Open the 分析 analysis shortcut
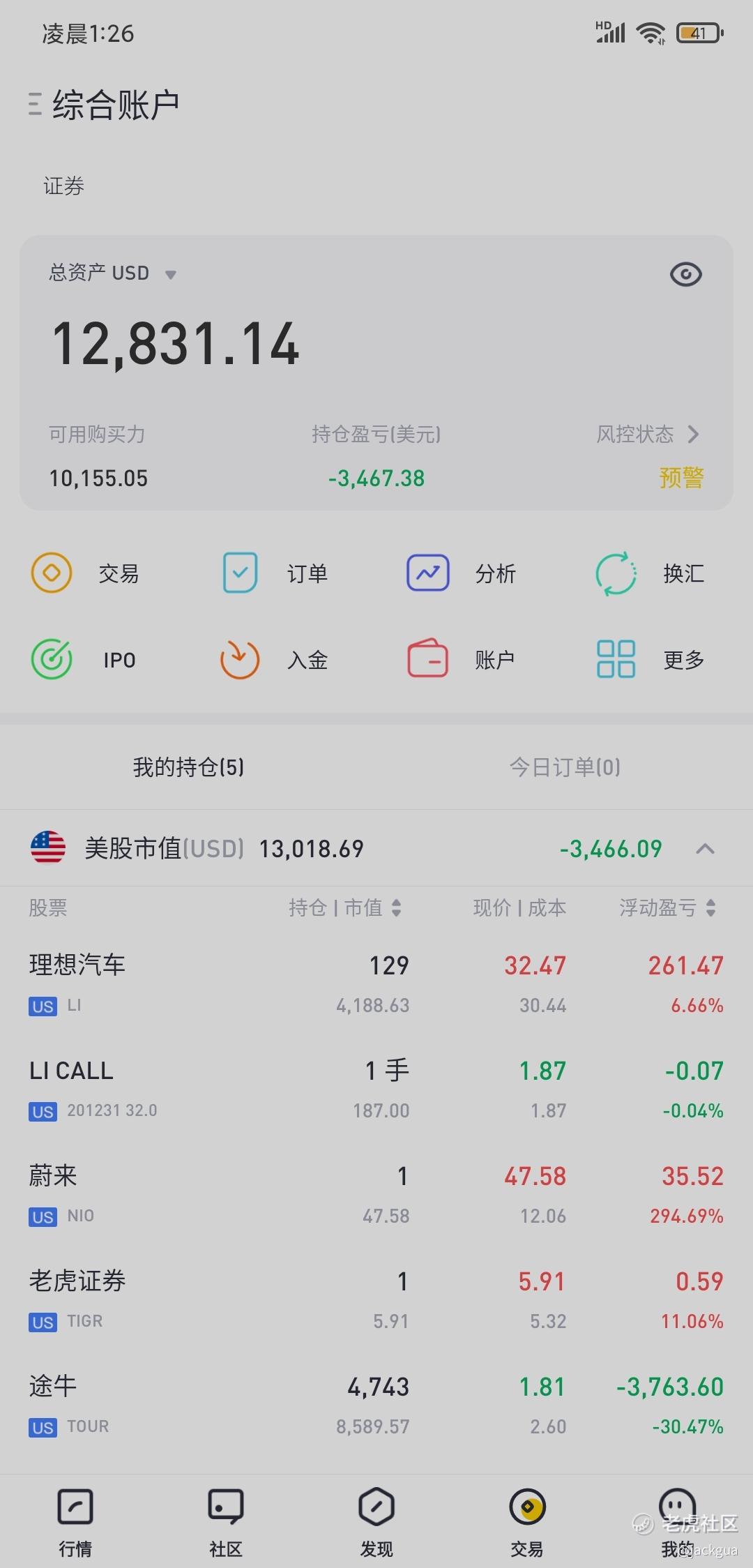Image resolution: width=753 pixels, height=1568 pixels. (x=462, y=573)
